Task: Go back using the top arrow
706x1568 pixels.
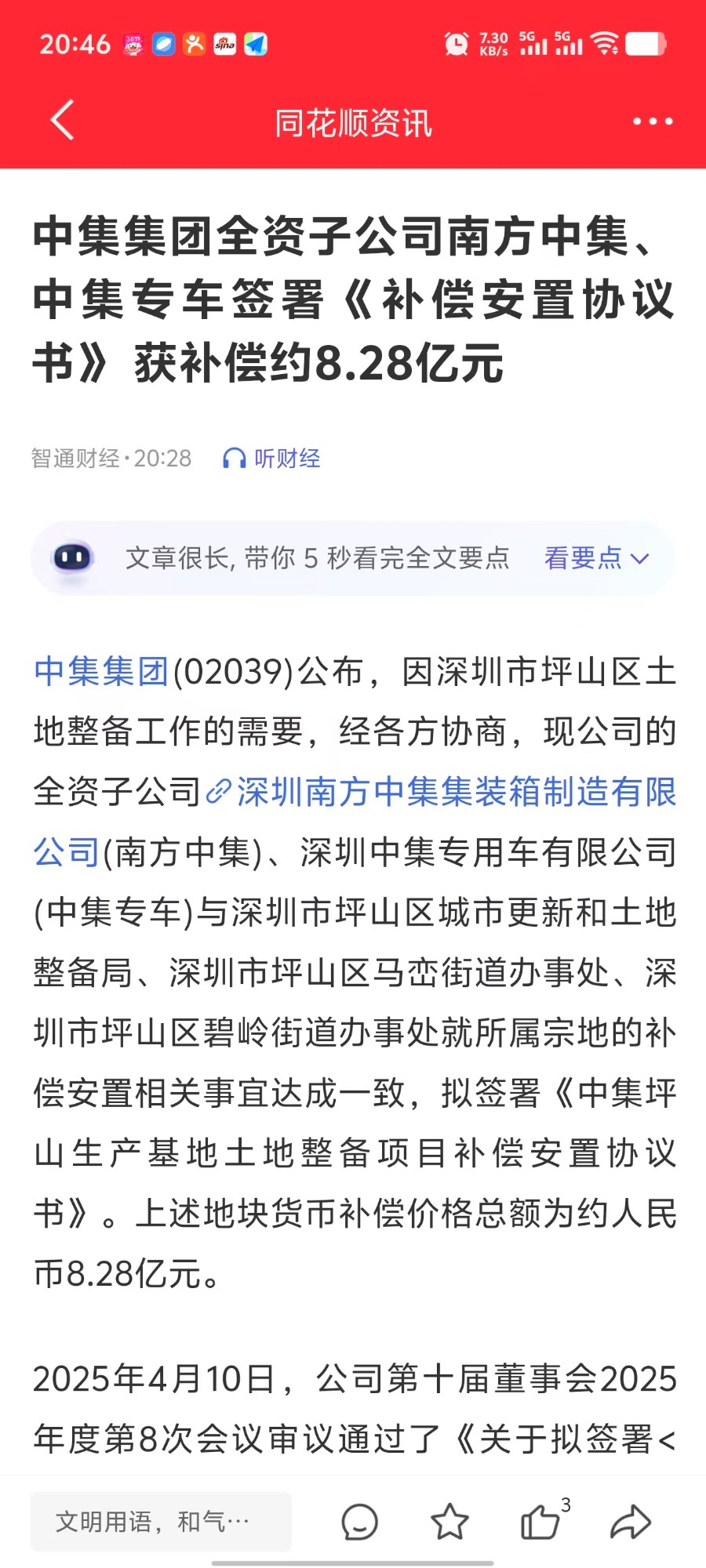Action: point(63,121)
